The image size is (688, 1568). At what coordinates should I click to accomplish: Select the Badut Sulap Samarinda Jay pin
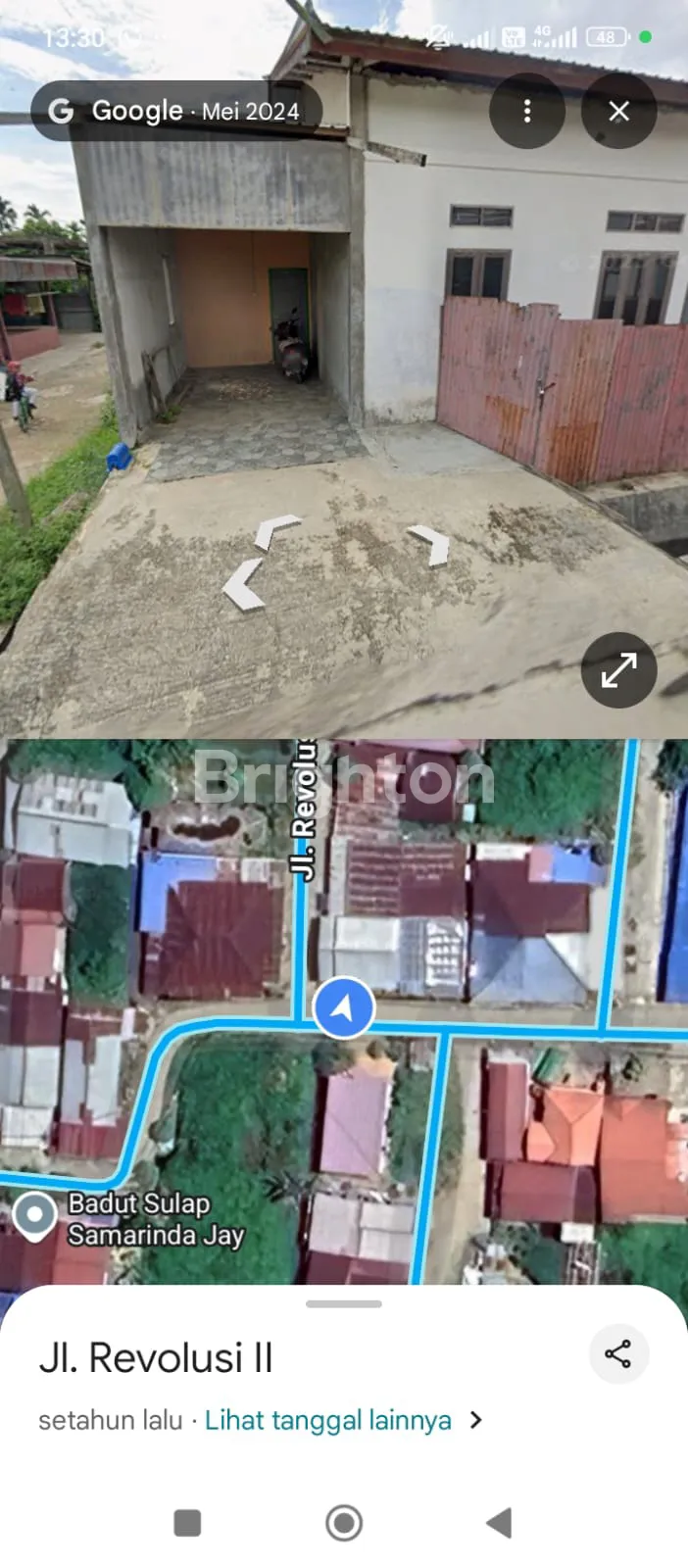(x=35, y=1215)
